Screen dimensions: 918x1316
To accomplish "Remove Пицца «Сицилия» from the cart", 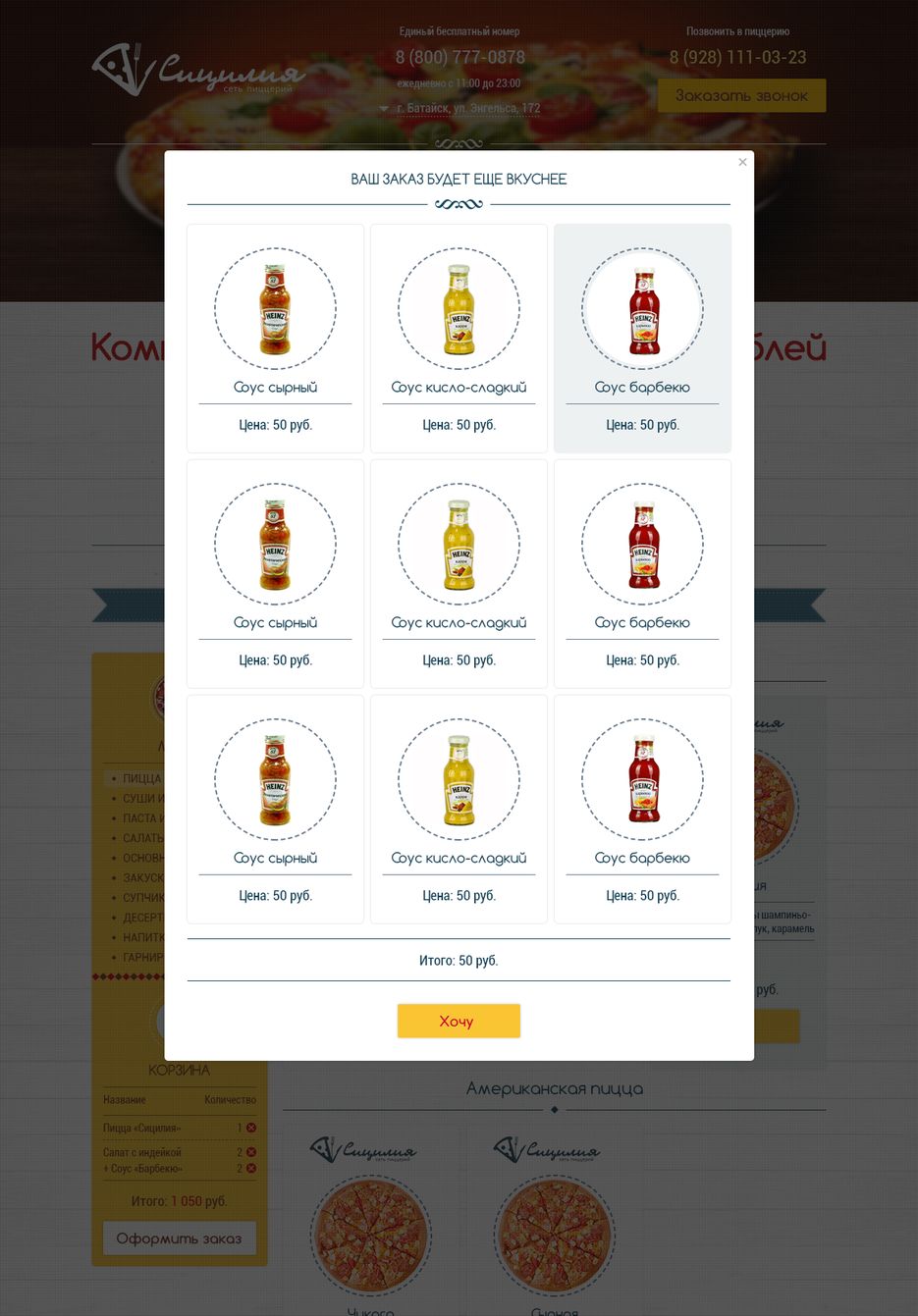I will [251, 1128].
